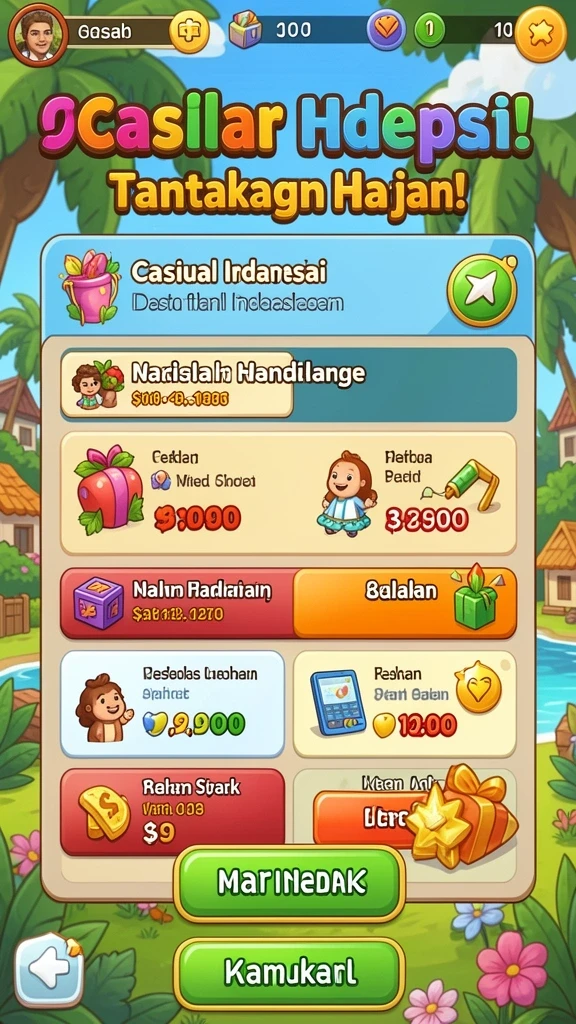576x1024 pixels.
Task: Choose the Besolas offer with 2,900
Action: 172,703
